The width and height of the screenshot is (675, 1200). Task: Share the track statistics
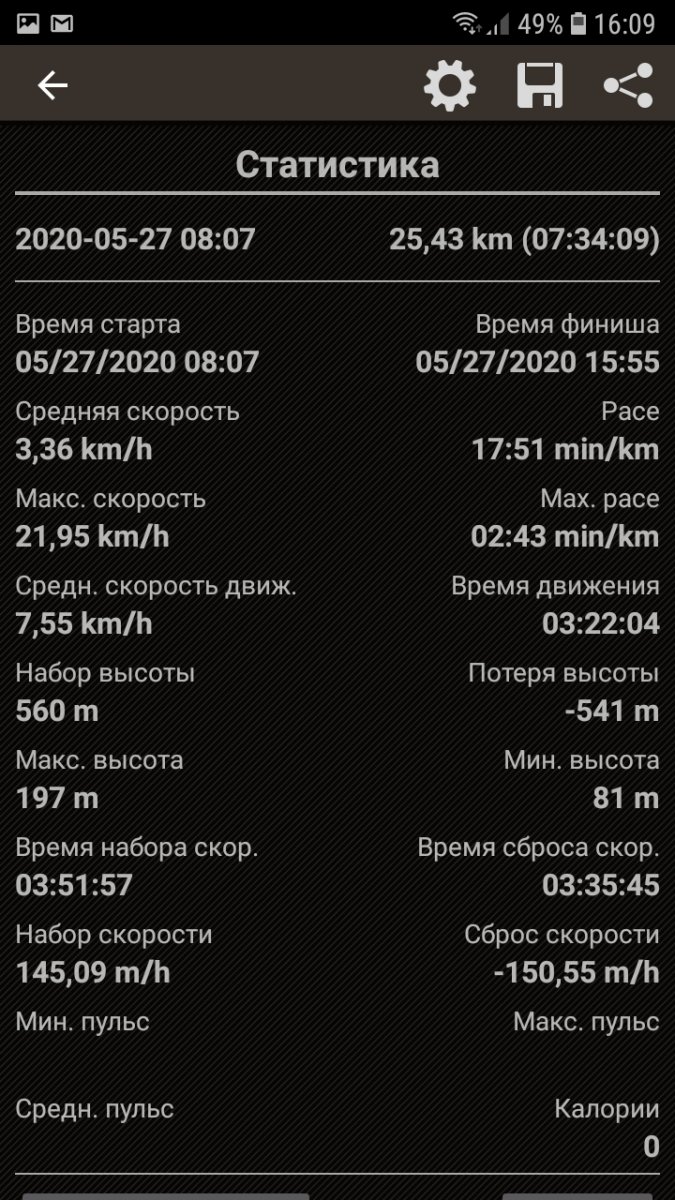[629, 86]
